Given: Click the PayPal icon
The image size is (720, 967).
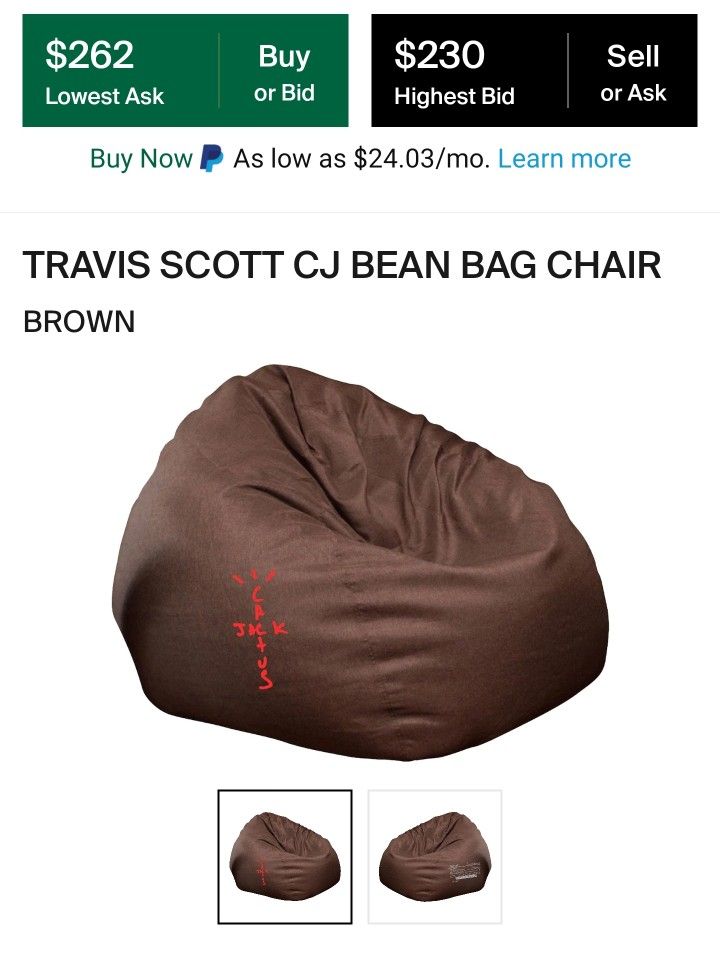Looking at the screenshot, I should (x=212, y=158).
